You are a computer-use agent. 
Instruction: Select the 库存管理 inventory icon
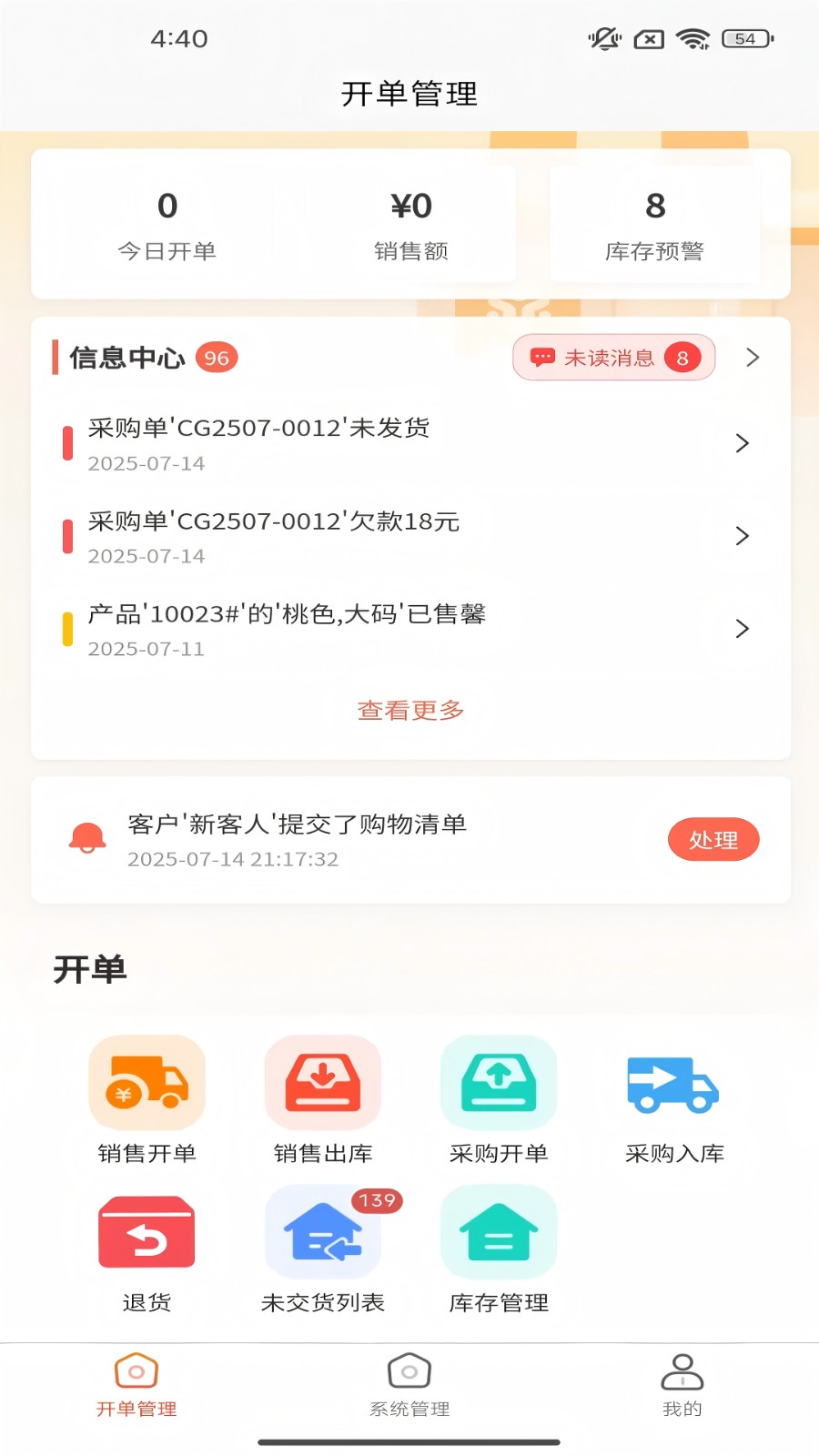pyautogui.click(x=498, y=1232)
